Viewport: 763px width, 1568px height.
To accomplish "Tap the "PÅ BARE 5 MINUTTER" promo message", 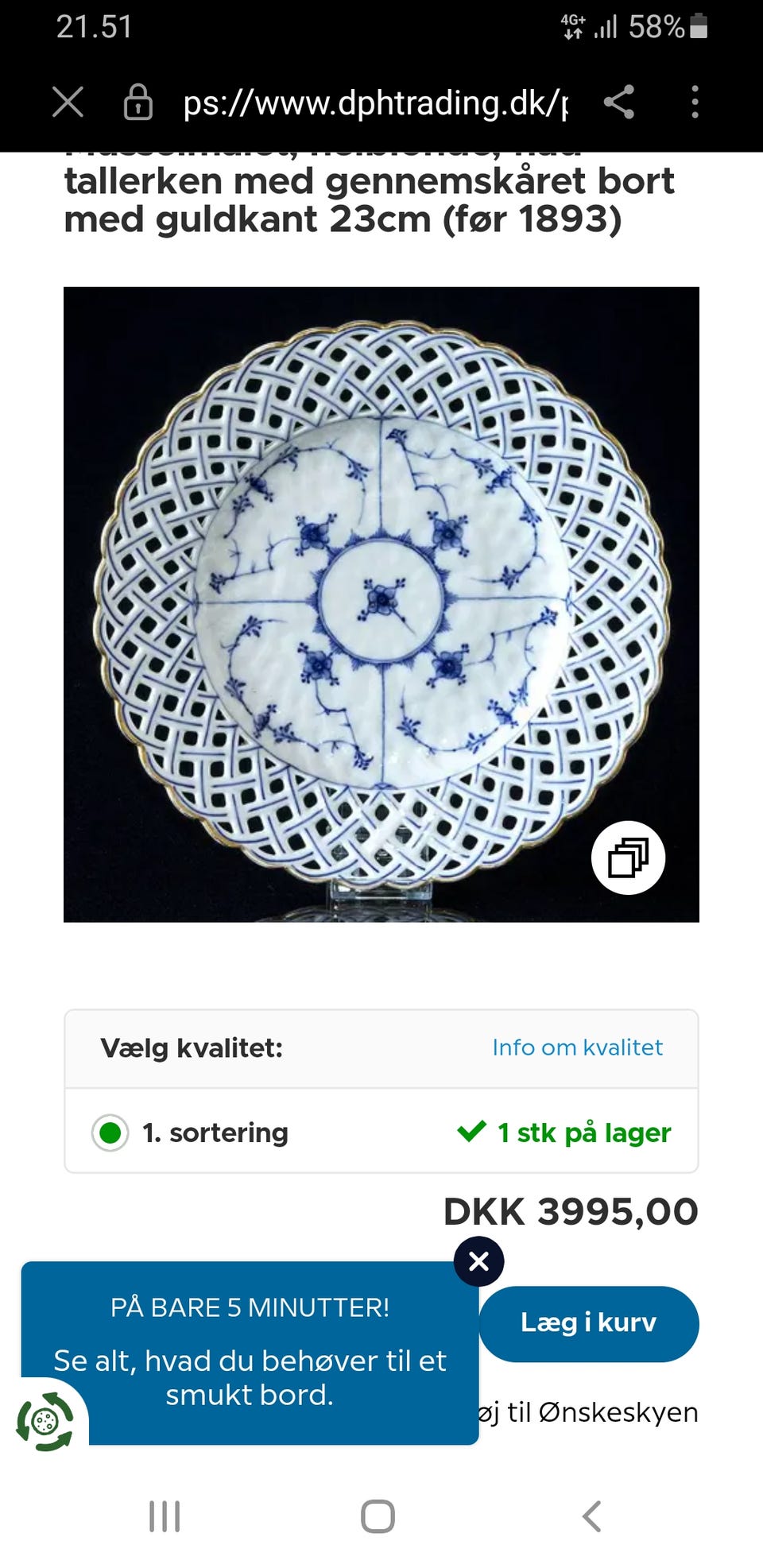I will click(250, 1306).
